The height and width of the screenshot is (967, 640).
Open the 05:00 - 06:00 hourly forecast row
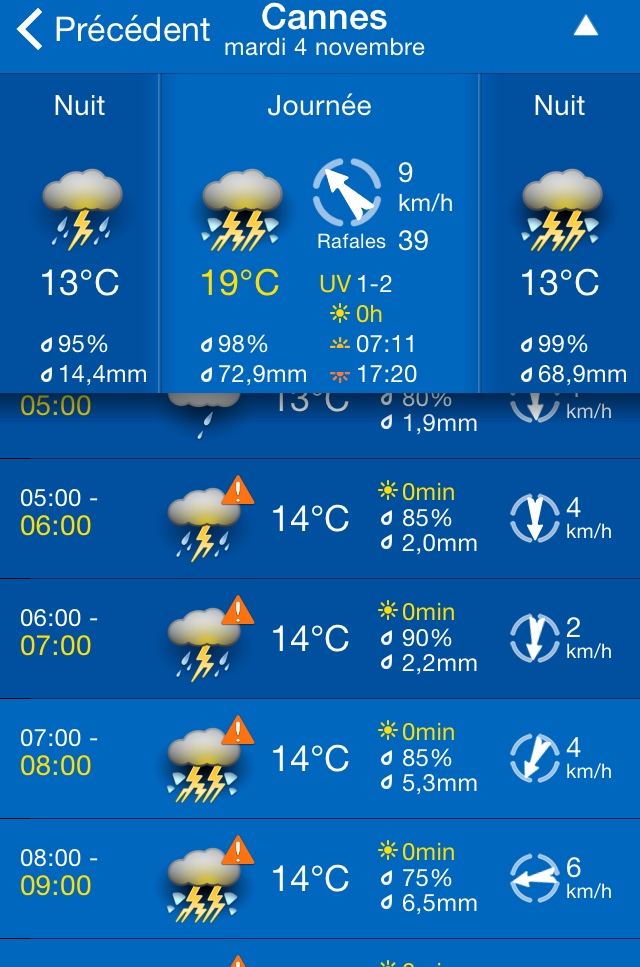click(x=320, y=518)
